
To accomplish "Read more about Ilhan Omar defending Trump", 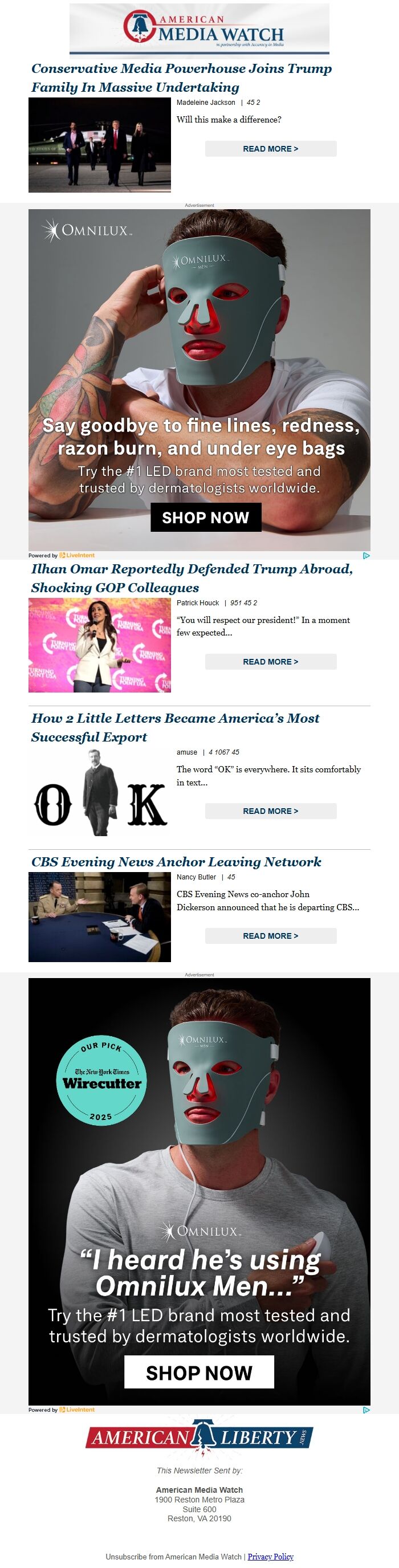I will [x=271, y=662].
